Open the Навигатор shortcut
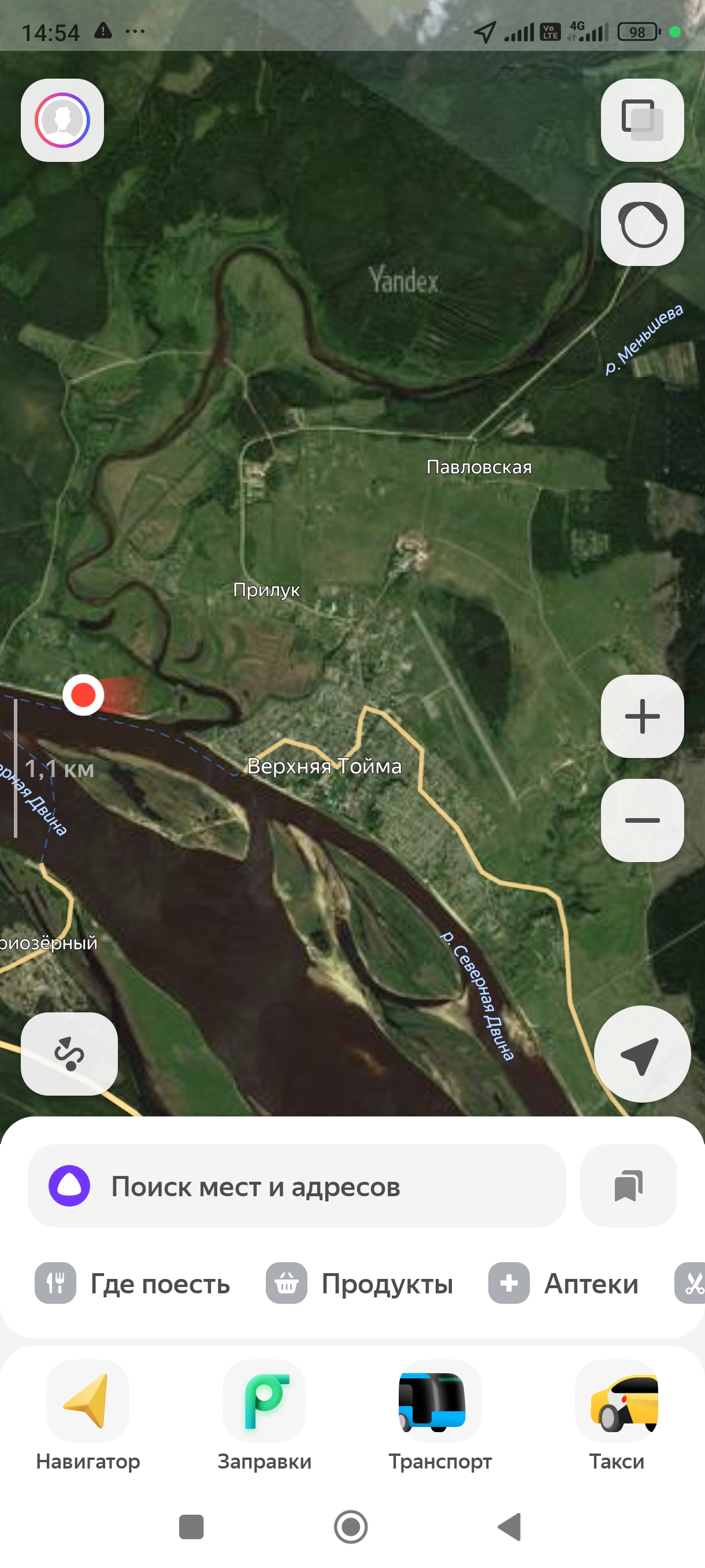 pyautogui.click(x=88, y=1416)
